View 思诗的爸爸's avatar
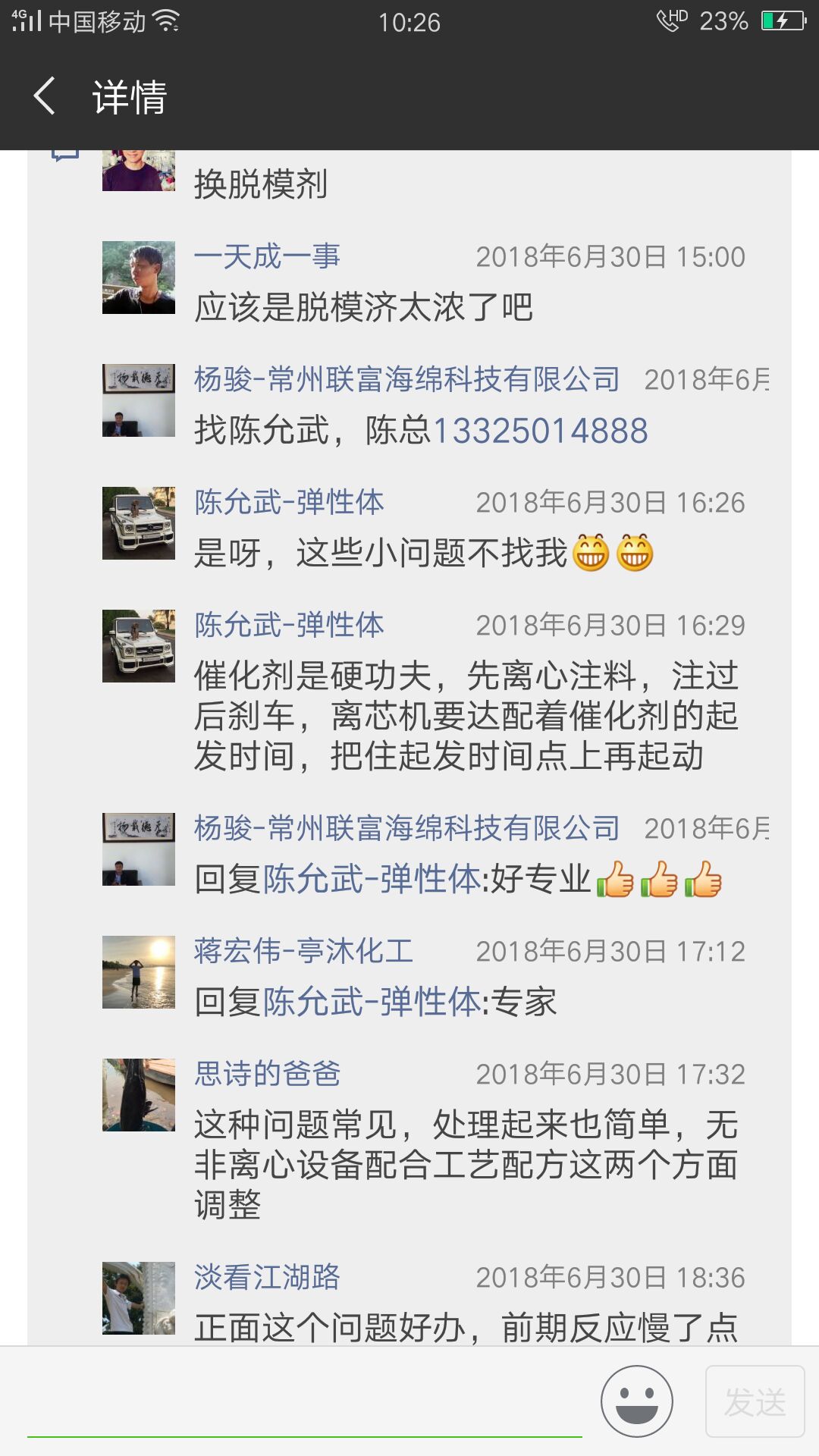 139,1095
